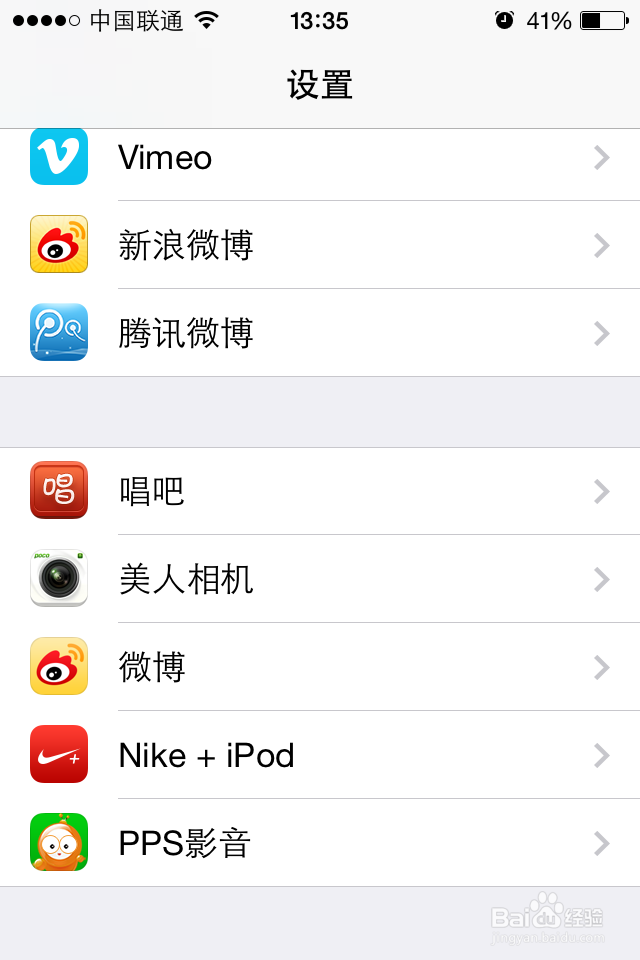This screenshot has width=640, height=960.
Task: Select the 腾讯微博 settings row
Action: (x=320, y=333)
